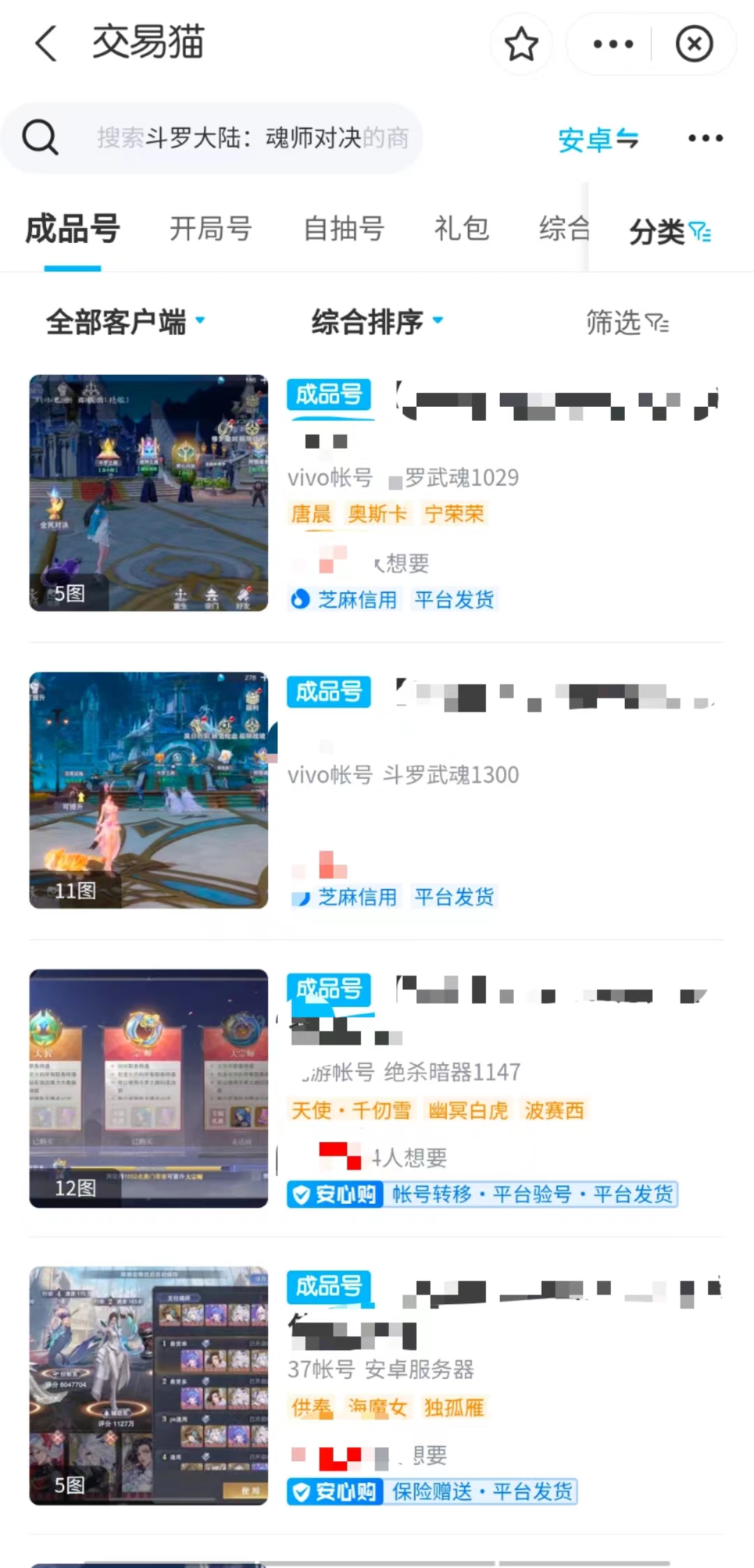Switch platform via 安卓 toggle

(598, 139)
